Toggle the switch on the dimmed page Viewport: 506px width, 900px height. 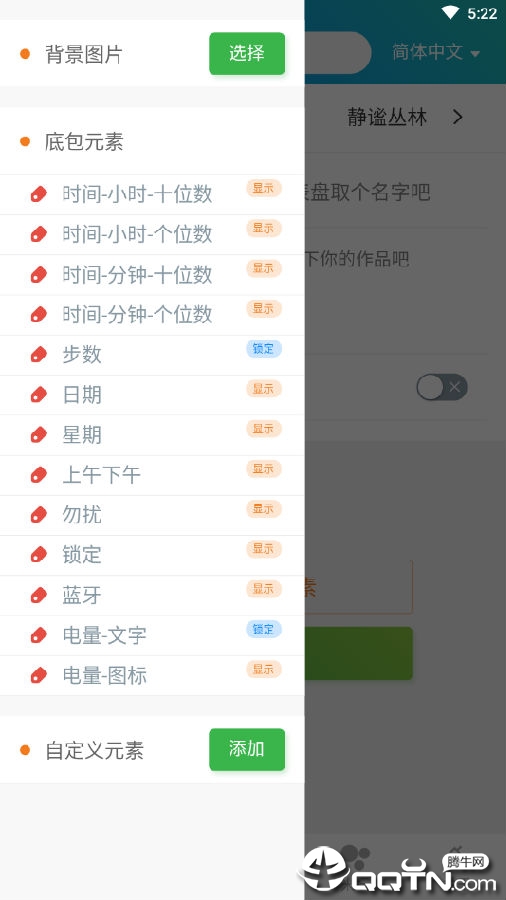tap(442, 387)
